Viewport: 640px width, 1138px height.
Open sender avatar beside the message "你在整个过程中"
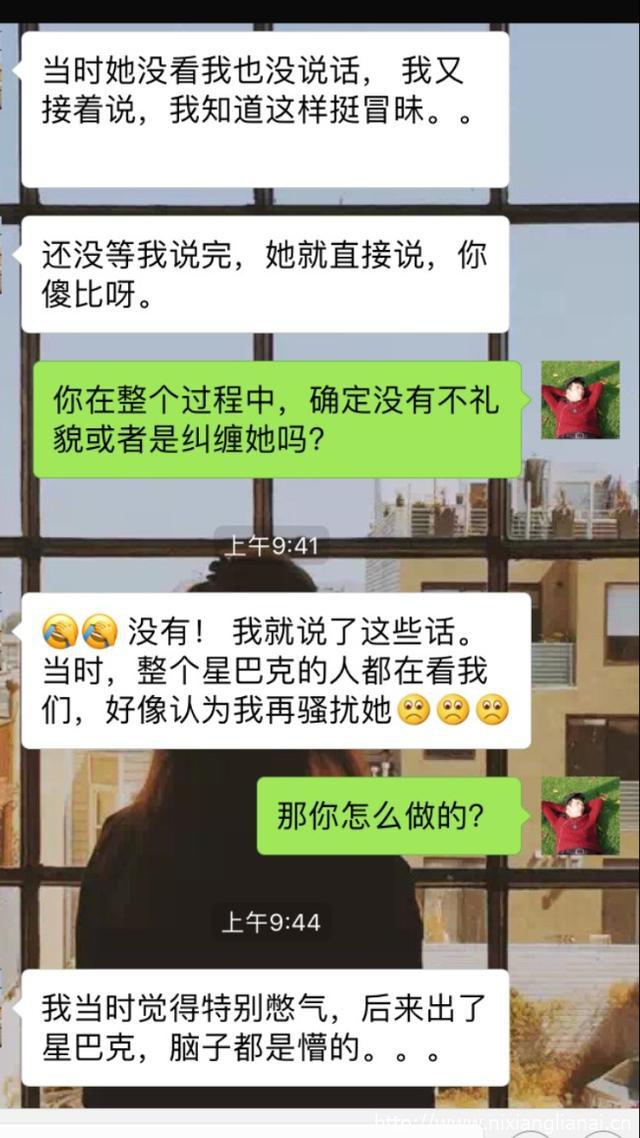click(580, 401)
